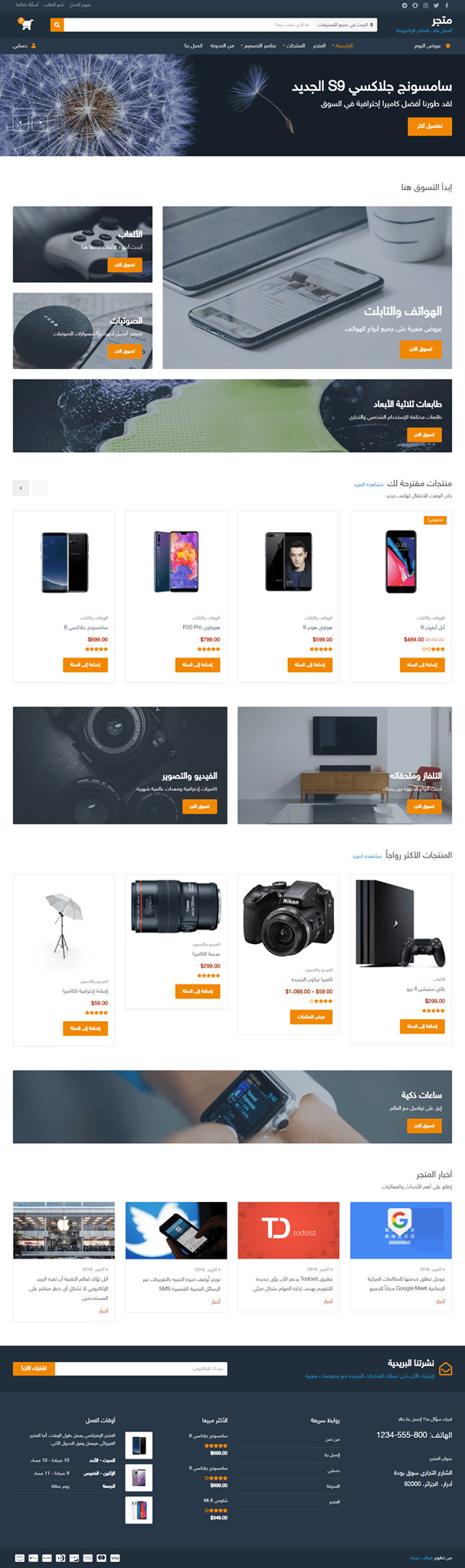This screenshot has width=465, height=1568.
Task: Add سامسونج جلاكسي 8 to cart
Action: click(x=85, y=665)
